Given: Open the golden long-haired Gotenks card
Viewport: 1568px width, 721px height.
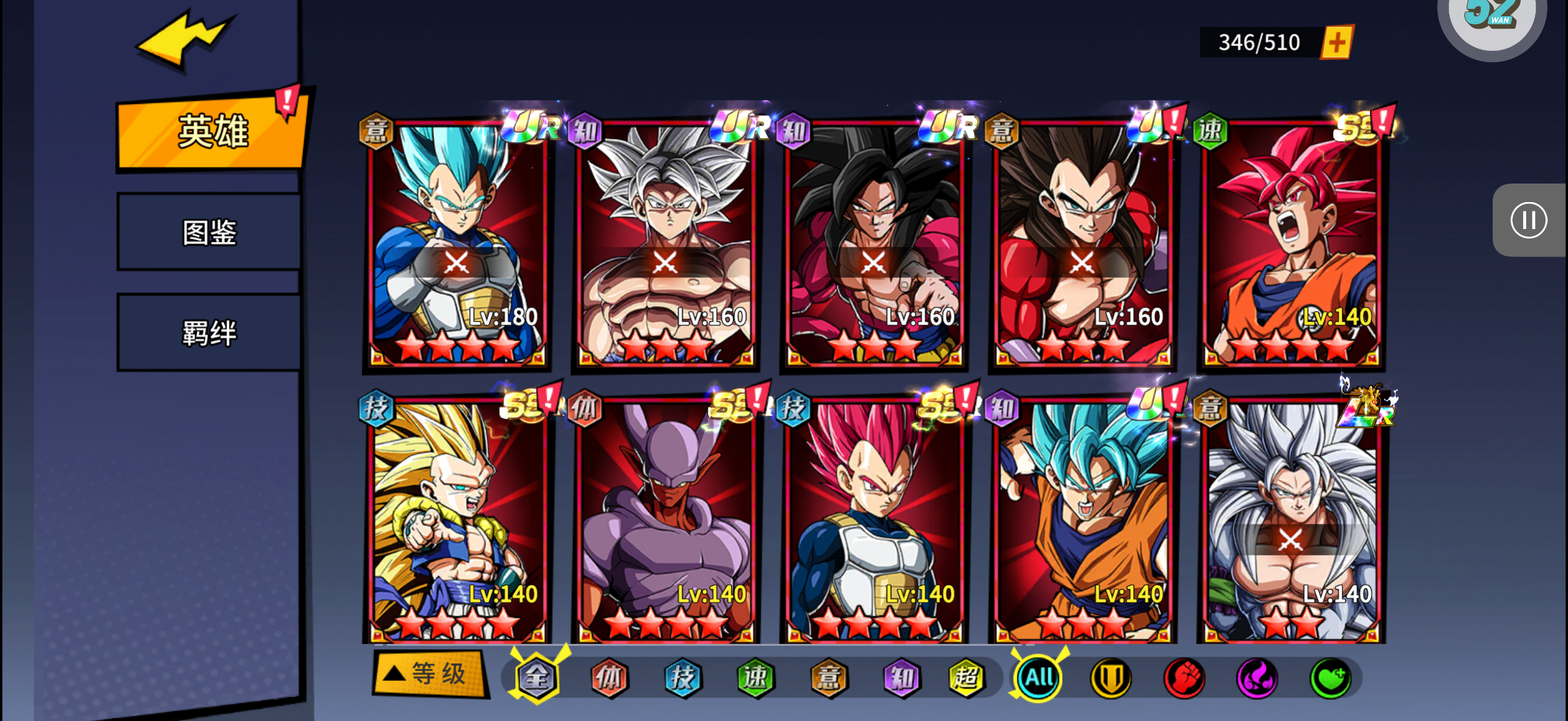Looking at the screenshot, I should pos(456,520).
